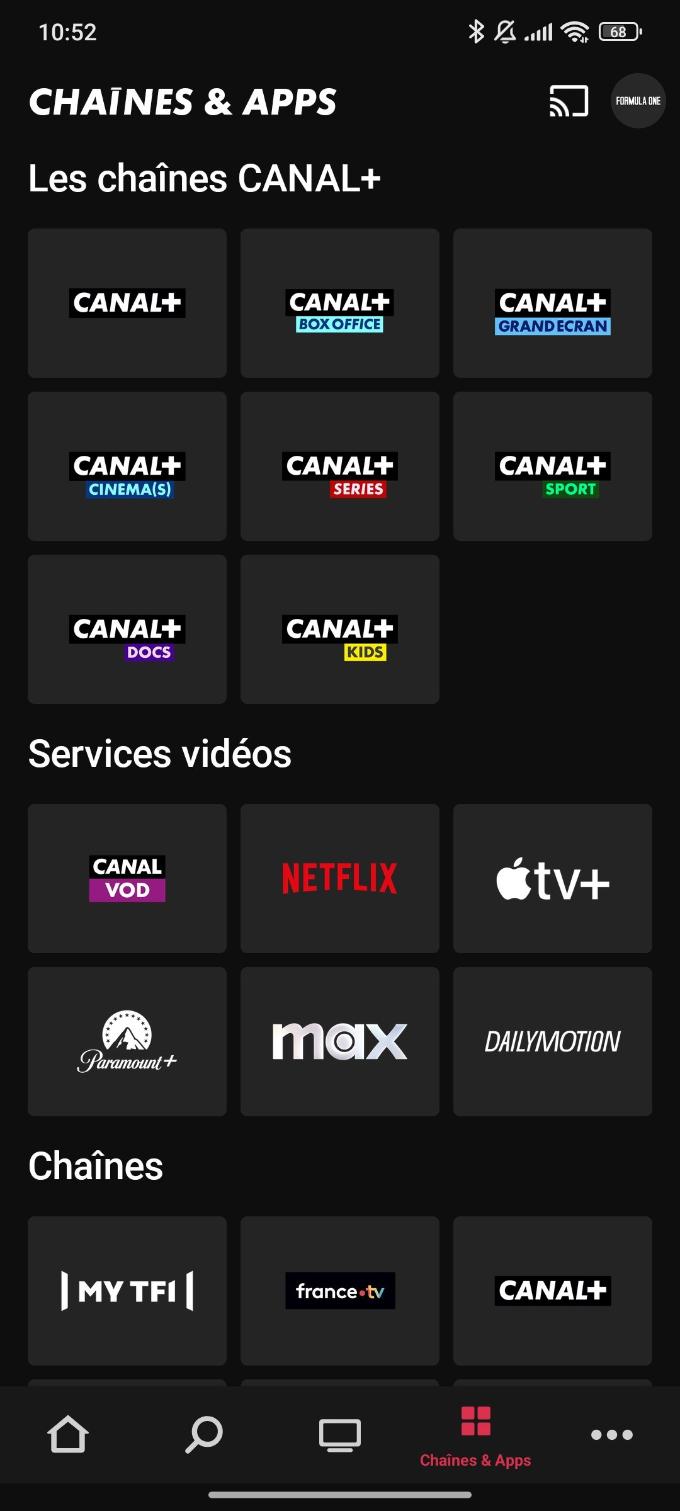Open the CANAL+ Kids channel
Viewport: 680px width, 1511px height.
[x=340, y=629]
